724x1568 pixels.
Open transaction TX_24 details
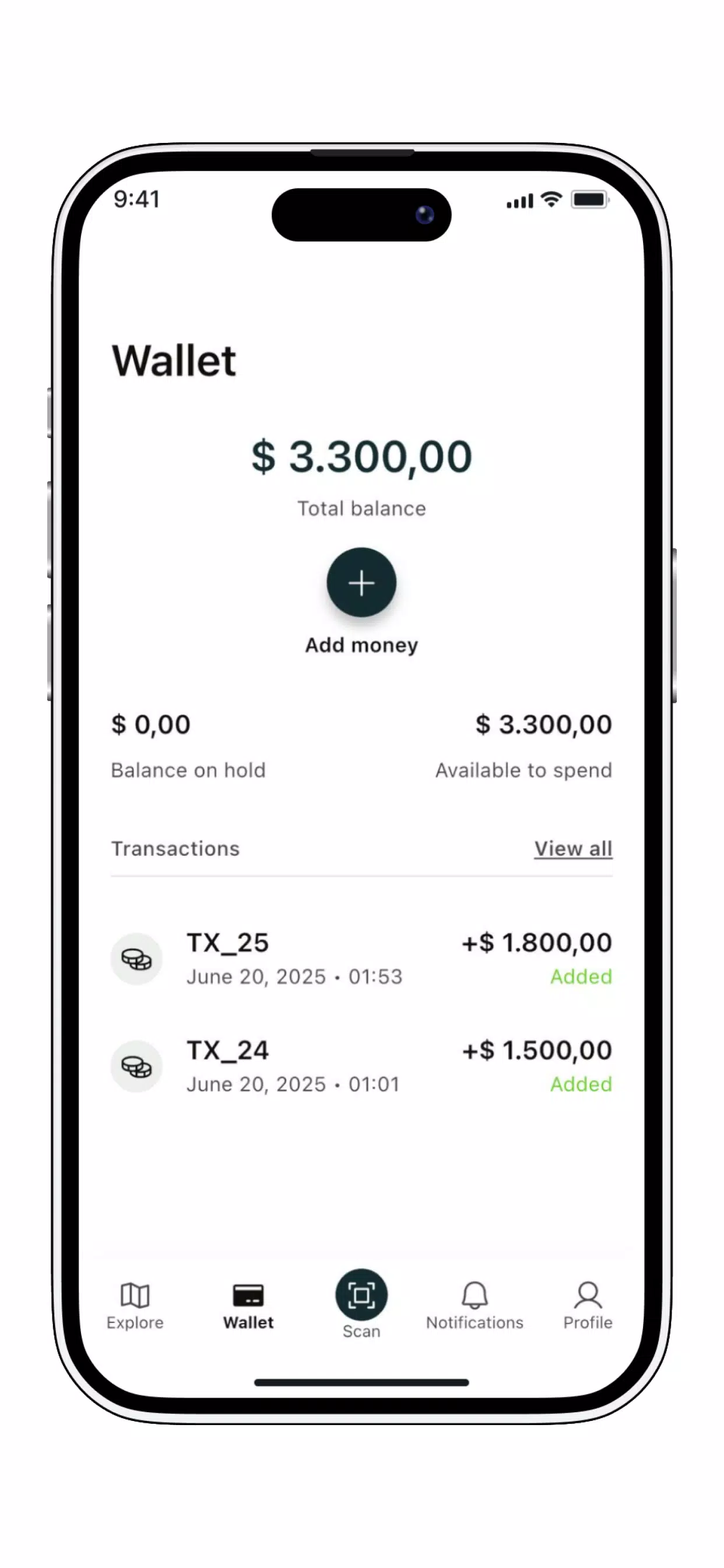[x=361, y=1066]
